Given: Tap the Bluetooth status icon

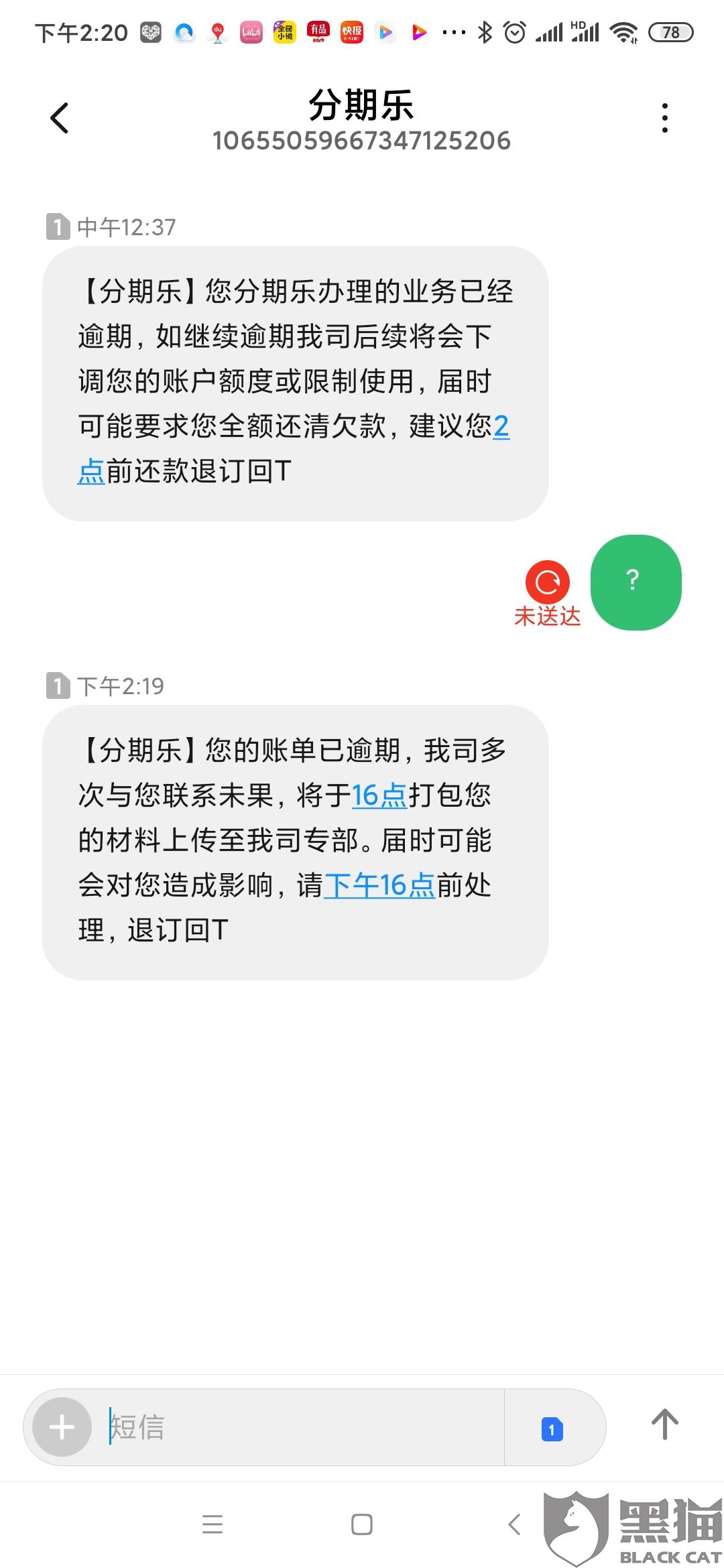Looking at the screenshot, I should click(x=484, y=31).
